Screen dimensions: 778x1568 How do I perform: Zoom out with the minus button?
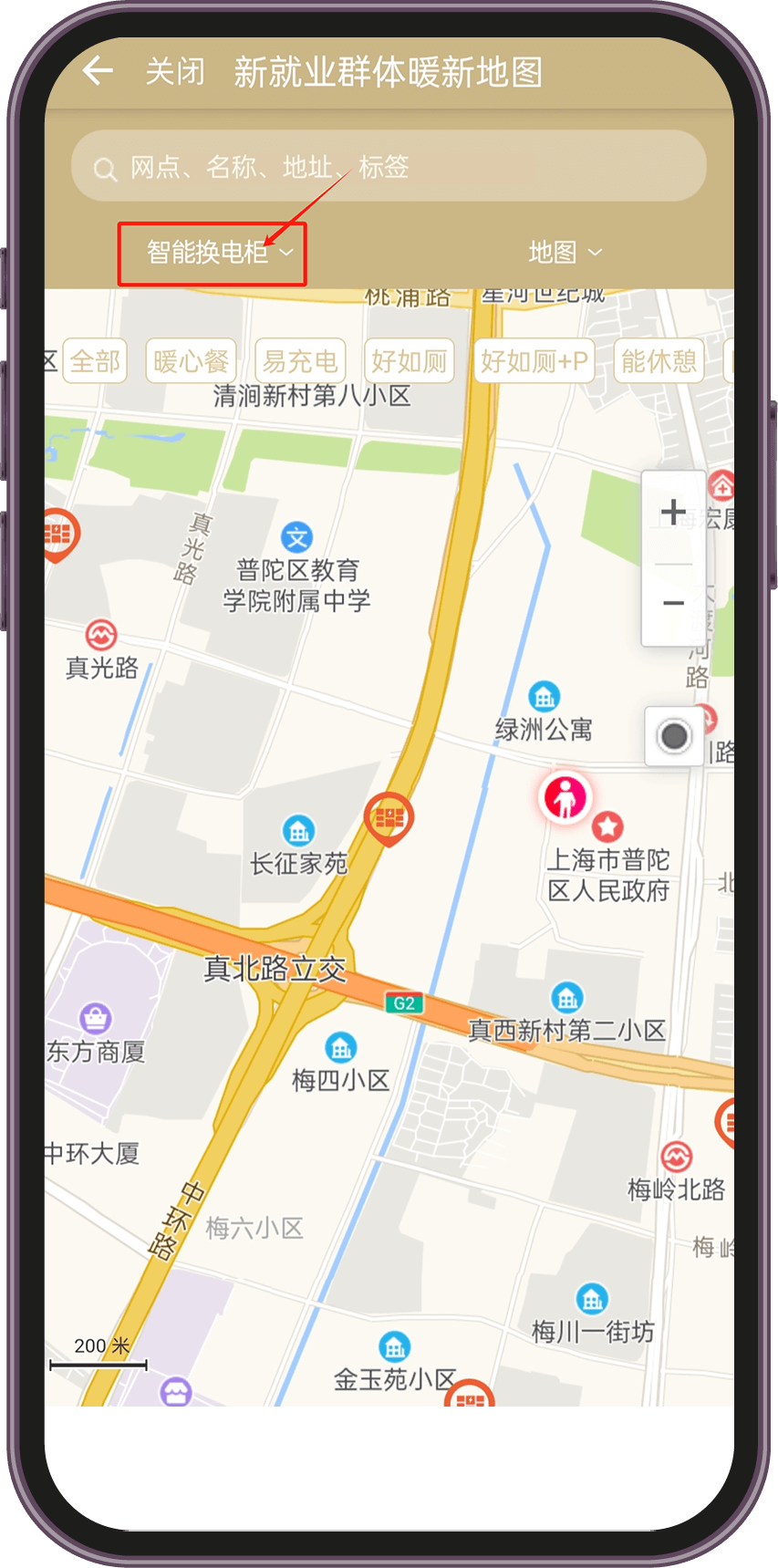673,603
